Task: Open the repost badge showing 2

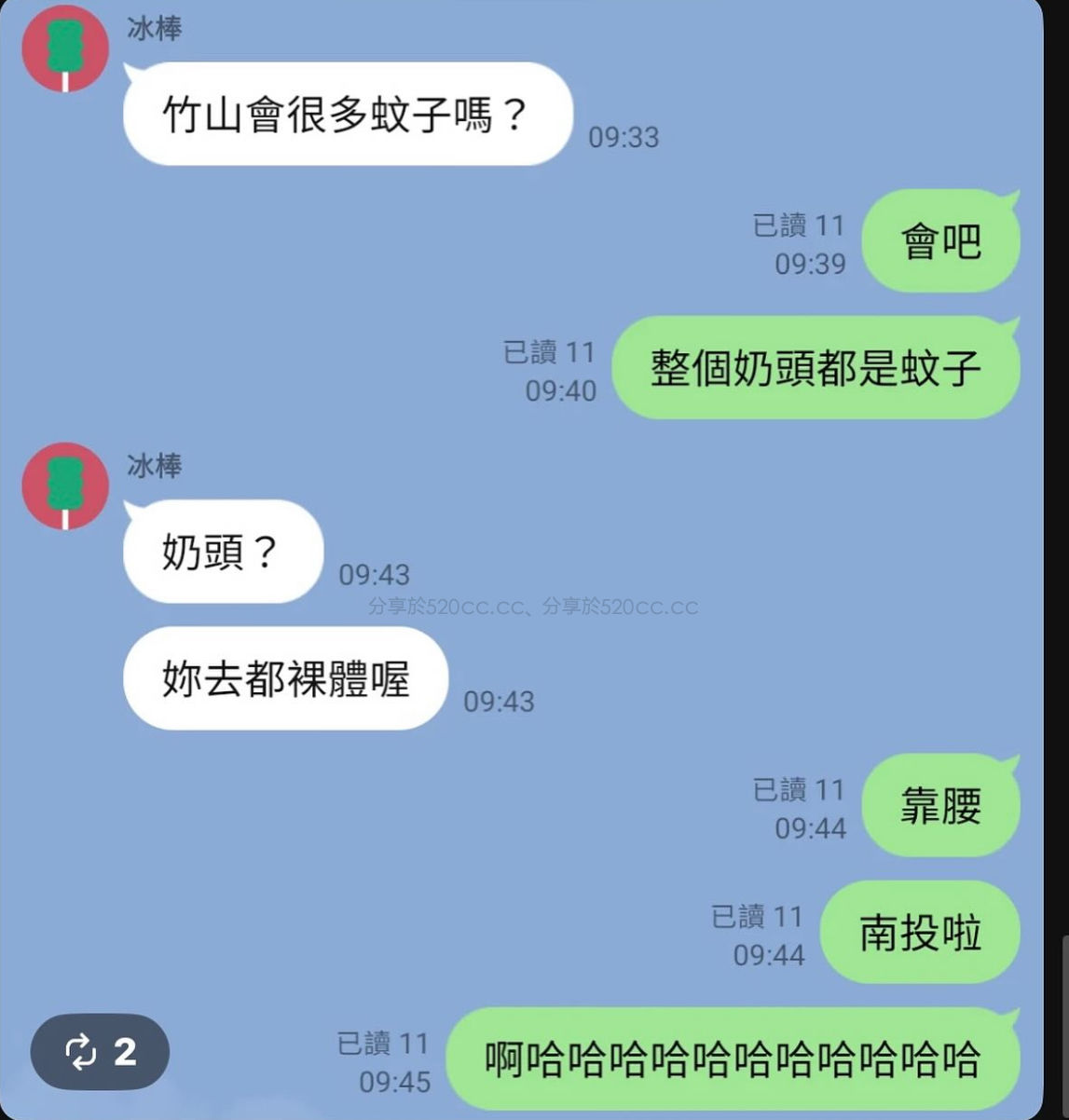Action: (100, 1052)
